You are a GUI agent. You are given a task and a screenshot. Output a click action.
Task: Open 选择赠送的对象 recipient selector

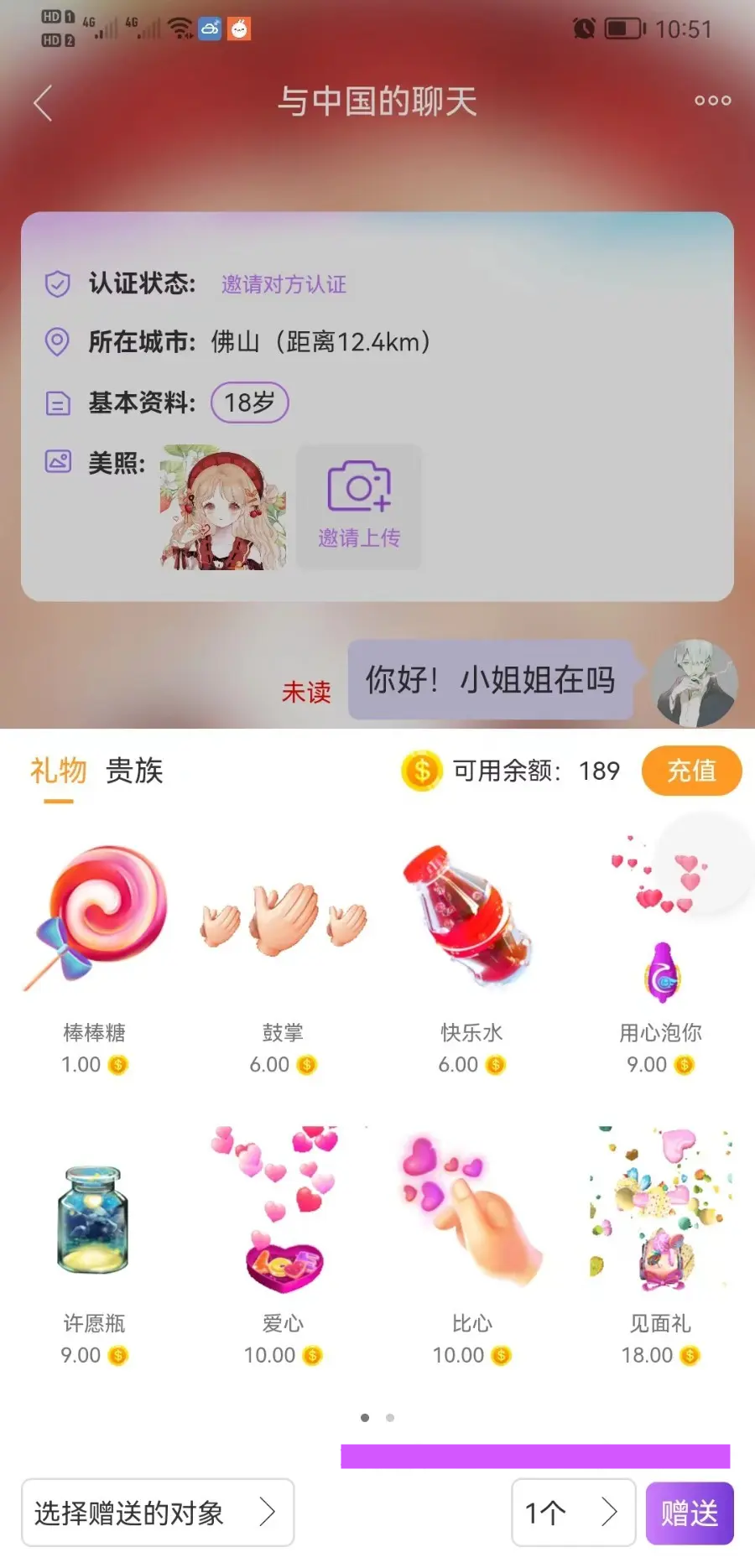158,1513
